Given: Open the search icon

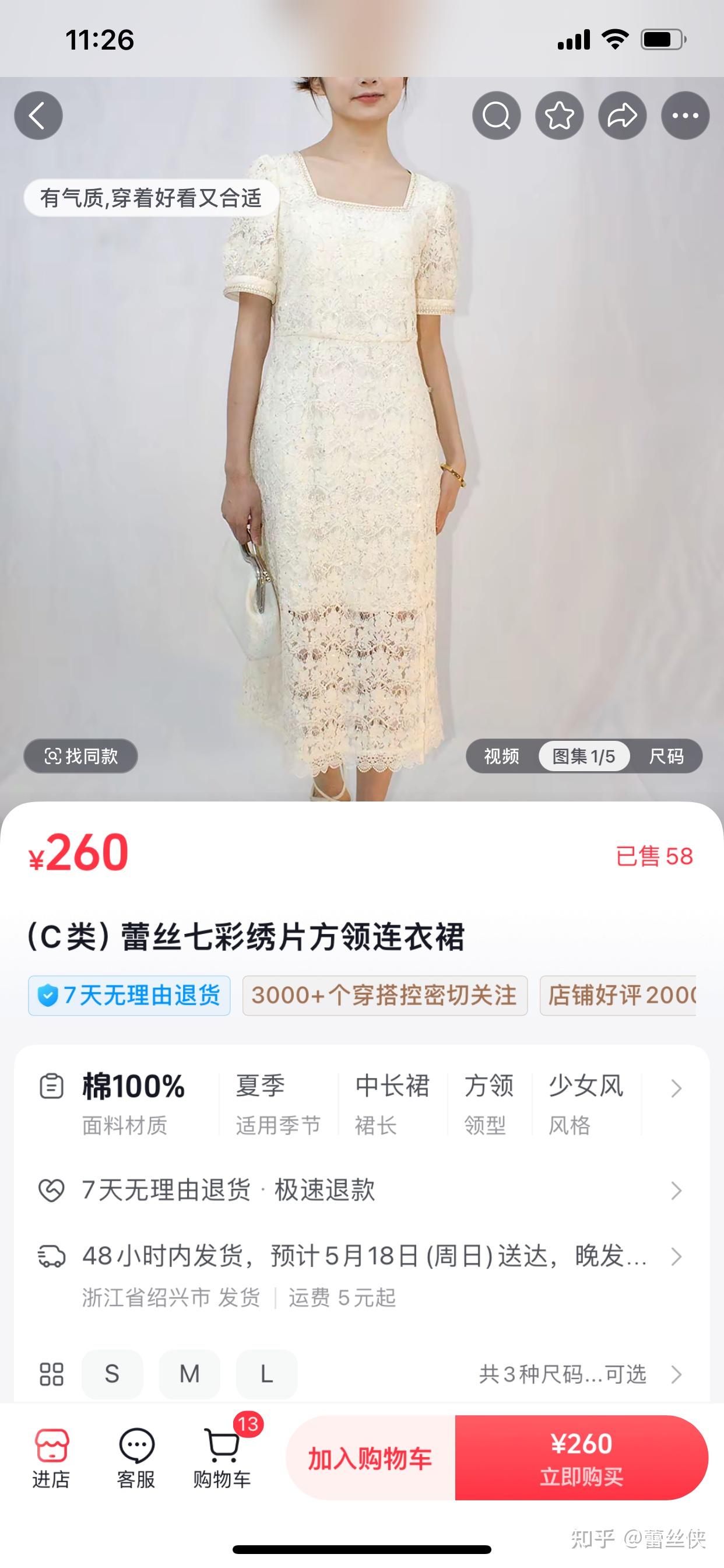Looking at the screenshot, I should 497,116.
